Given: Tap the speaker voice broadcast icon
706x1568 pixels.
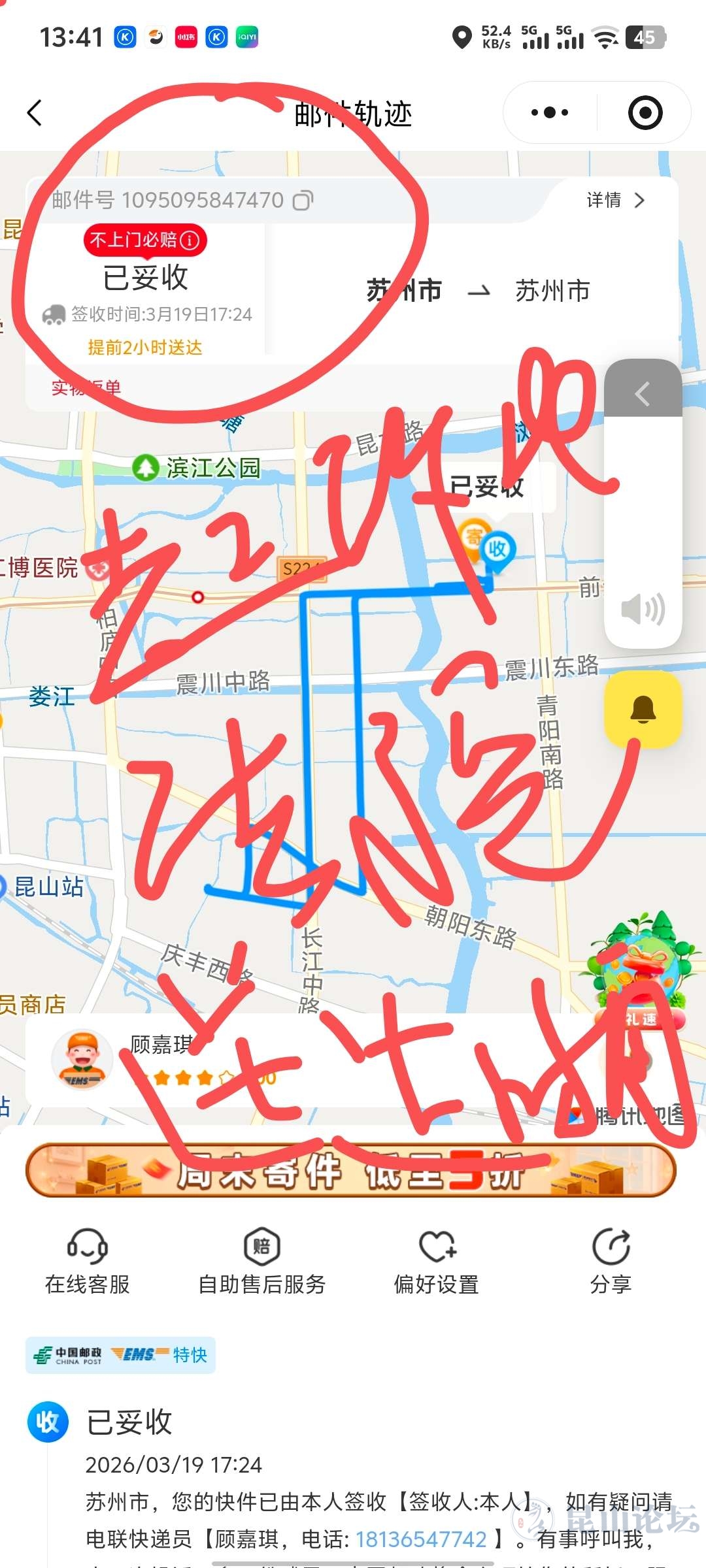Looking at the screenshot, I should pos(643,609).
